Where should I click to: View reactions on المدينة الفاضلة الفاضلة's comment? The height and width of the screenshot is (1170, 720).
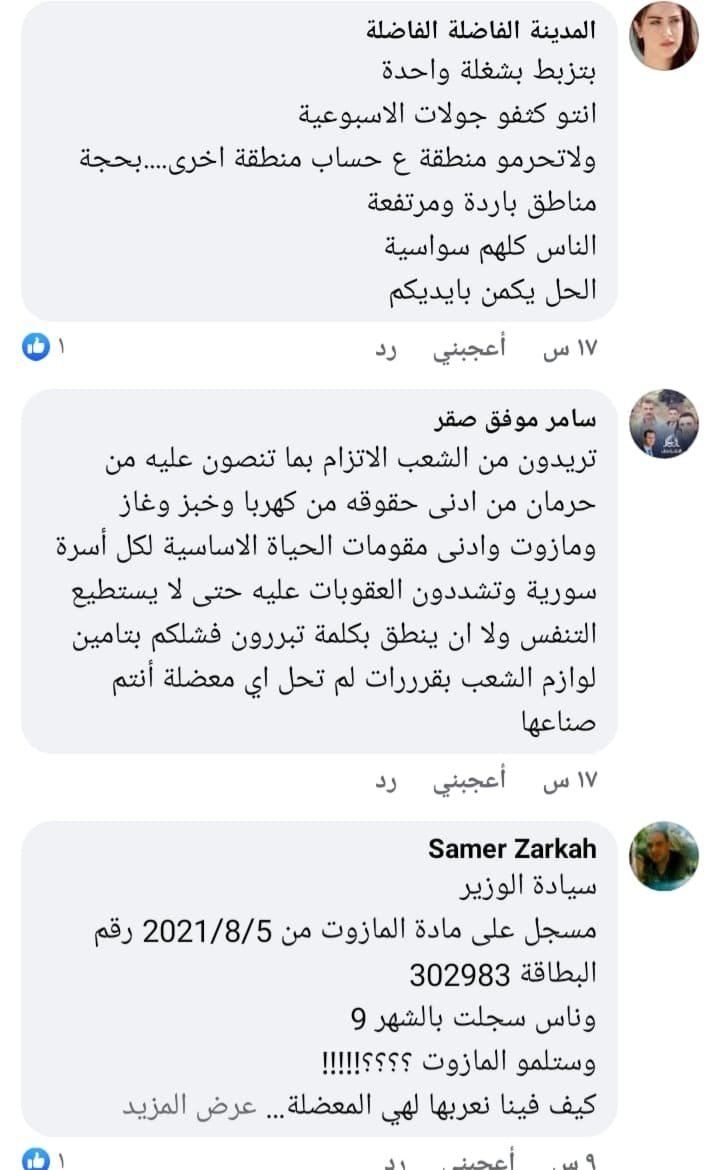(x=43, y=348)
